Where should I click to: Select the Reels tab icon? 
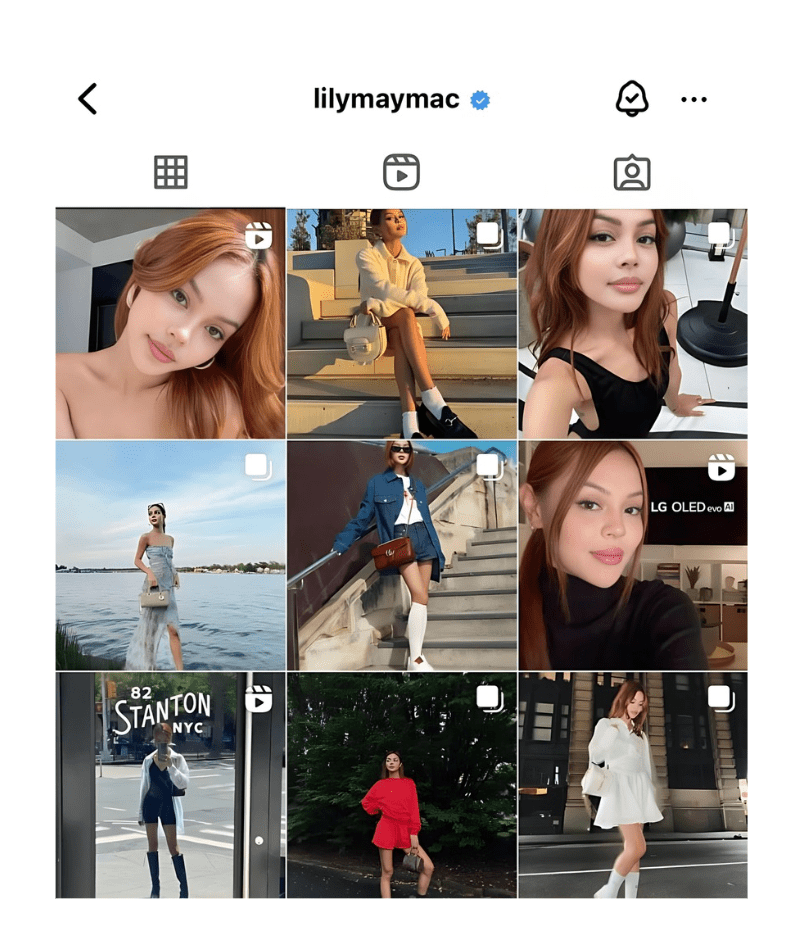(x=401, y=171)
